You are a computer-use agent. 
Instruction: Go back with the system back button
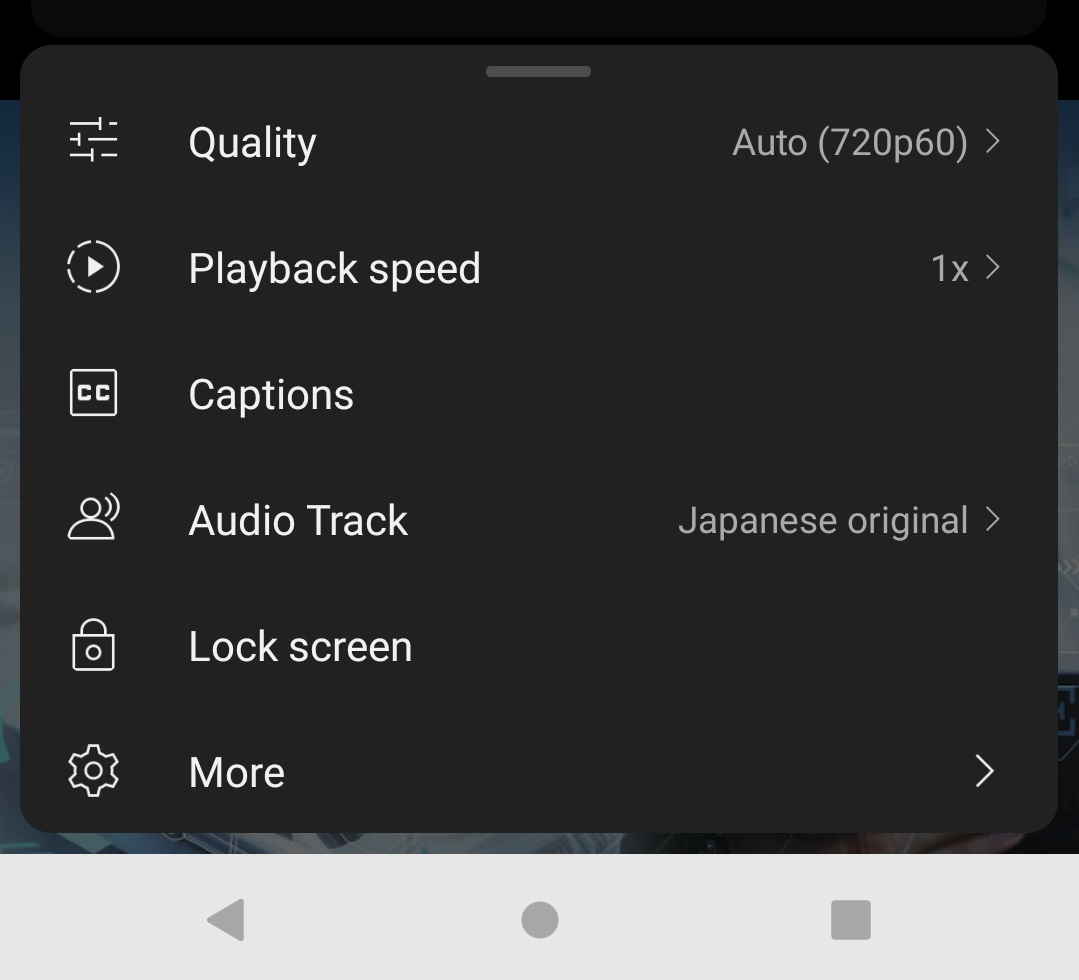tap(226, 920)
